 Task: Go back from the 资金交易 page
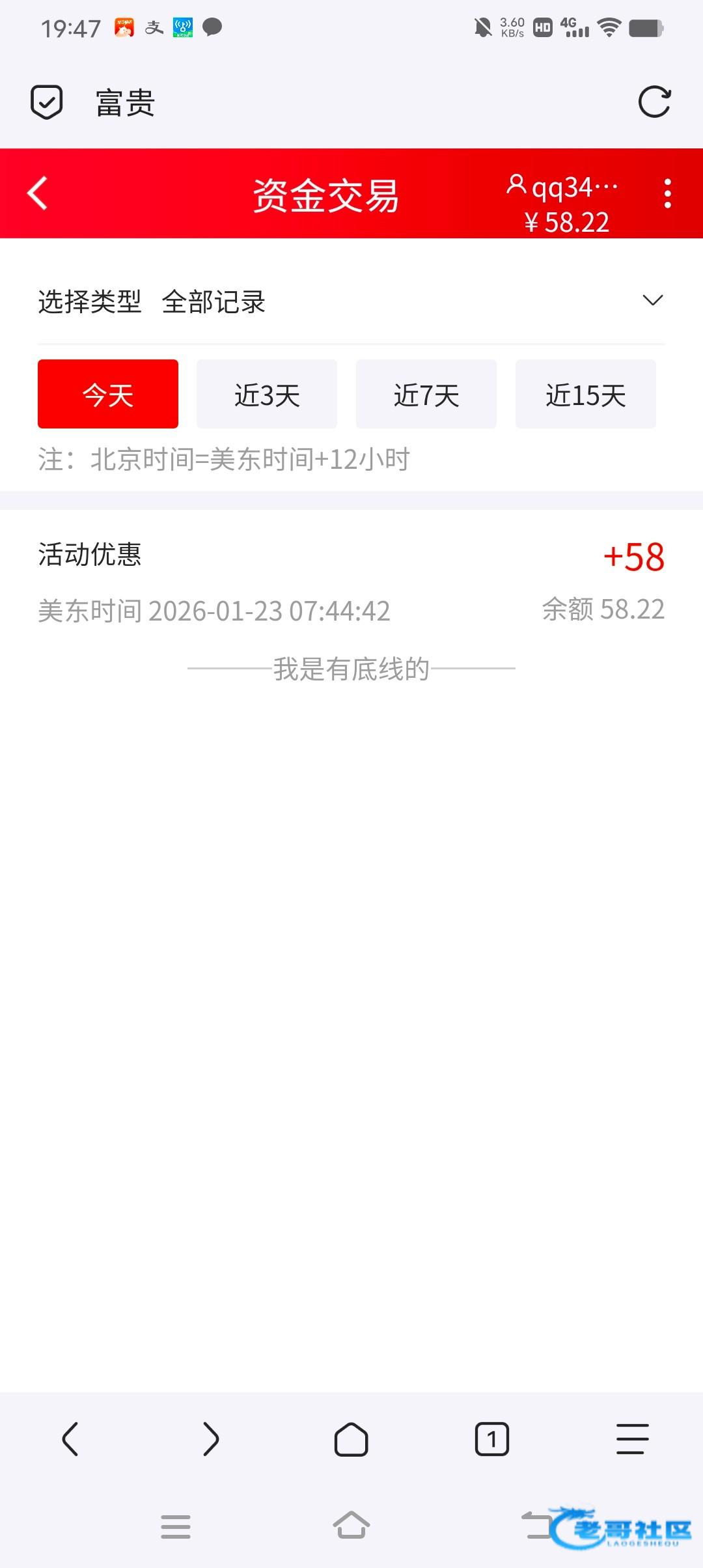pyautogui.click(x=38, y=193)
